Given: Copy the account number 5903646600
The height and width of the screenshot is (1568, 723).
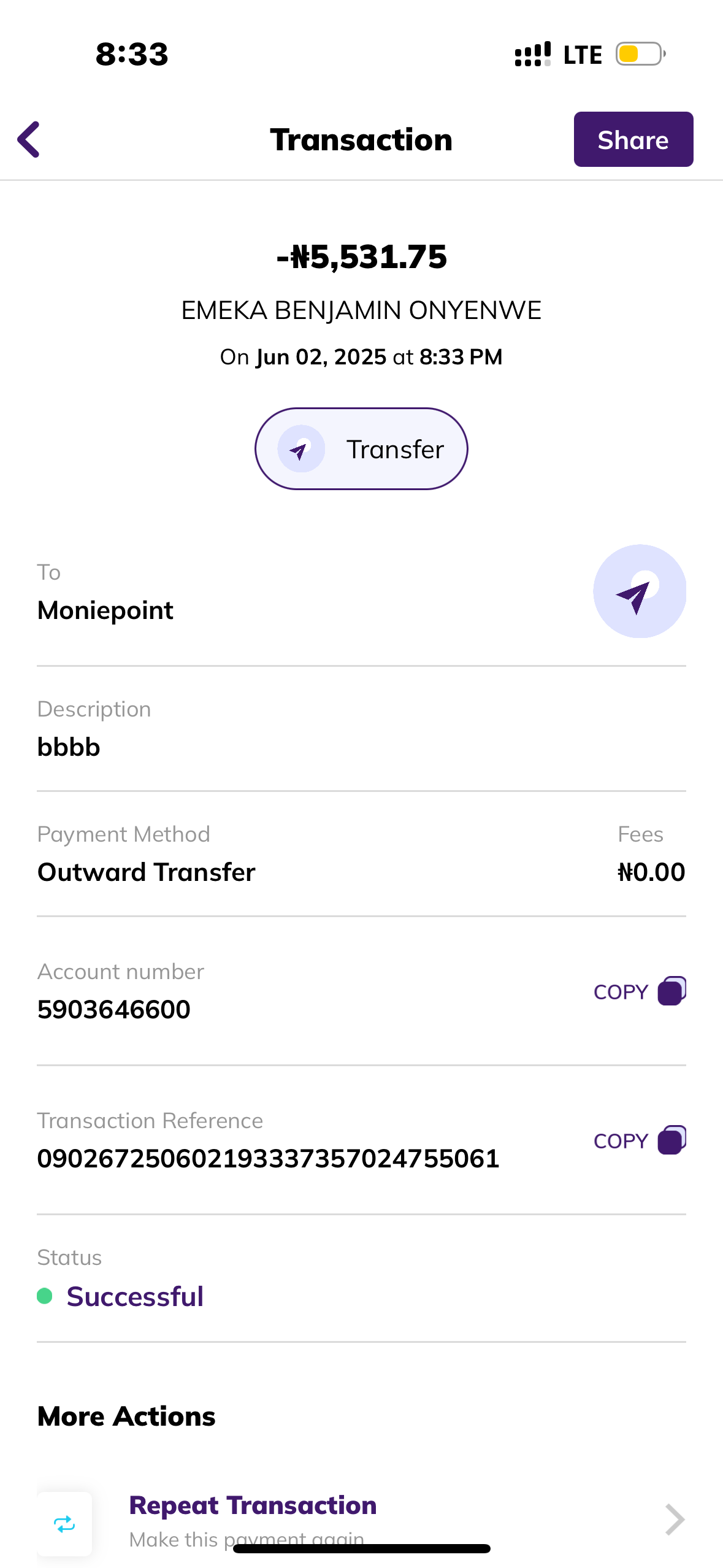Looking at the screenshot, I should (x=639, y=991).
